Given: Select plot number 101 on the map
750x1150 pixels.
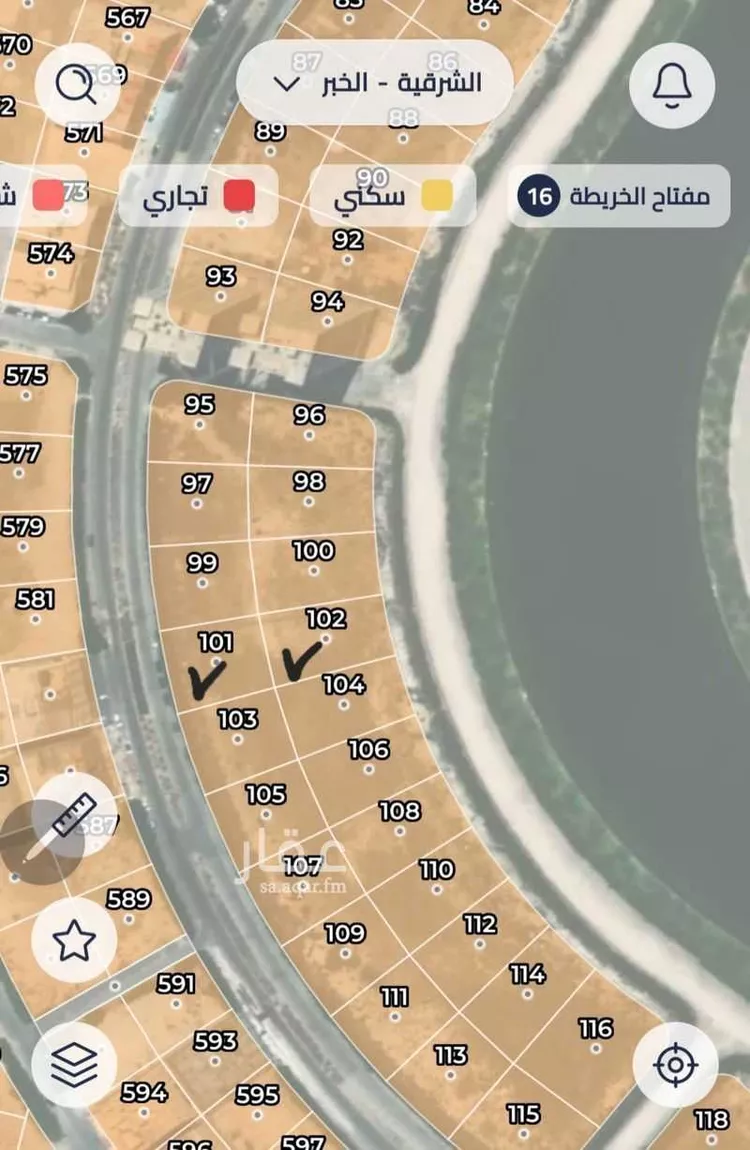Looking at the screenshot, I should 216,655.
